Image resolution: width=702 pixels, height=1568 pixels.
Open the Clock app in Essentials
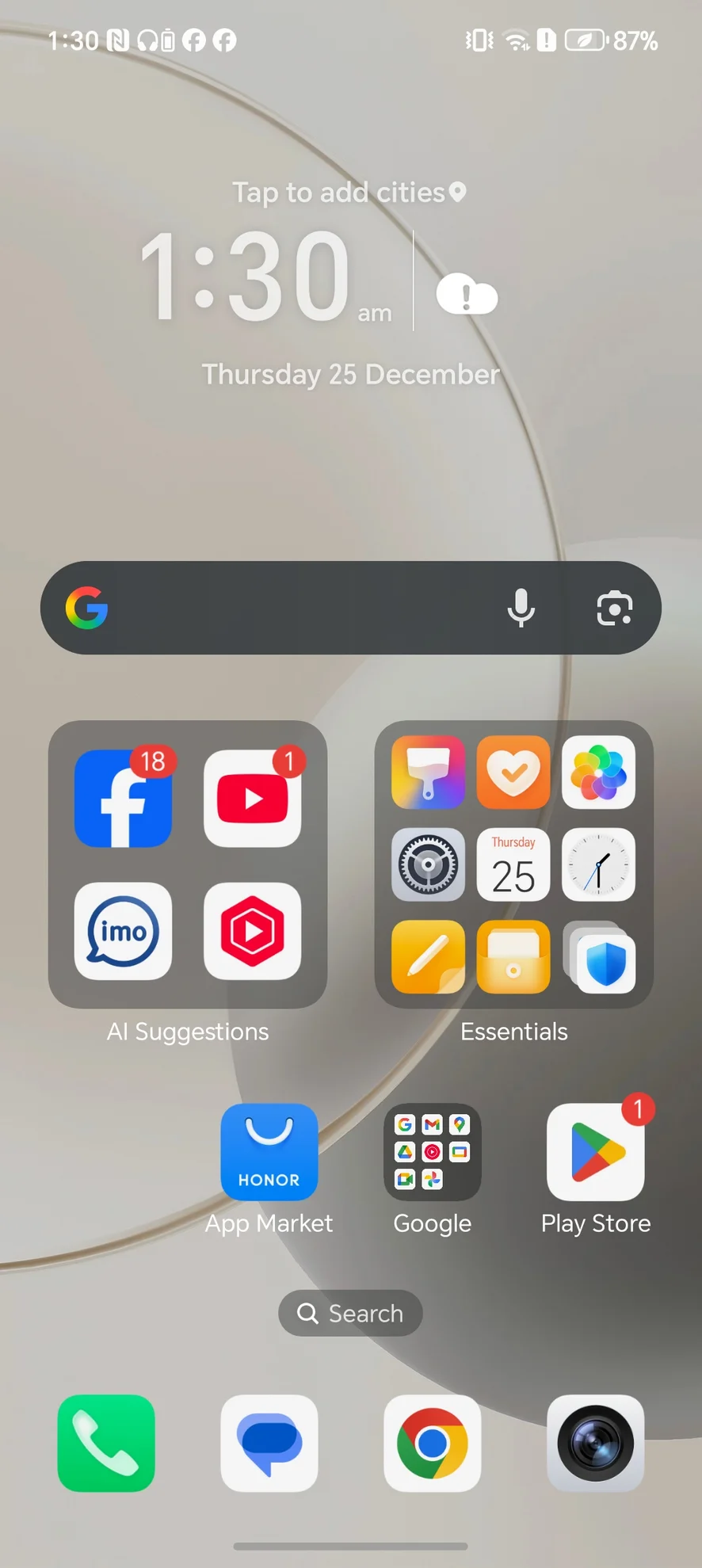pyautogui.click(x=598, y=864)
